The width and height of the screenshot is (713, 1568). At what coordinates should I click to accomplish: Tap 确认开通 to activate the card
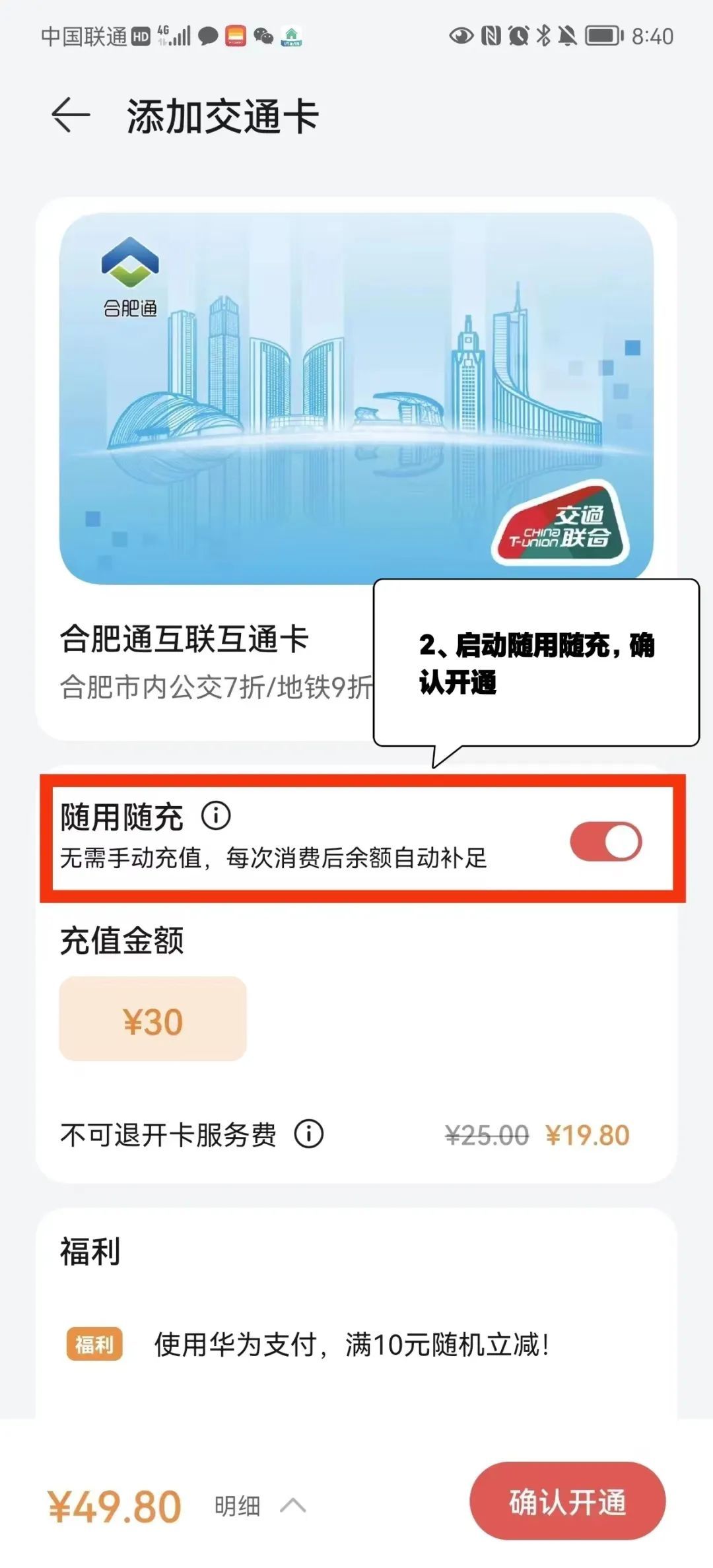click(x=567, y=1501)
